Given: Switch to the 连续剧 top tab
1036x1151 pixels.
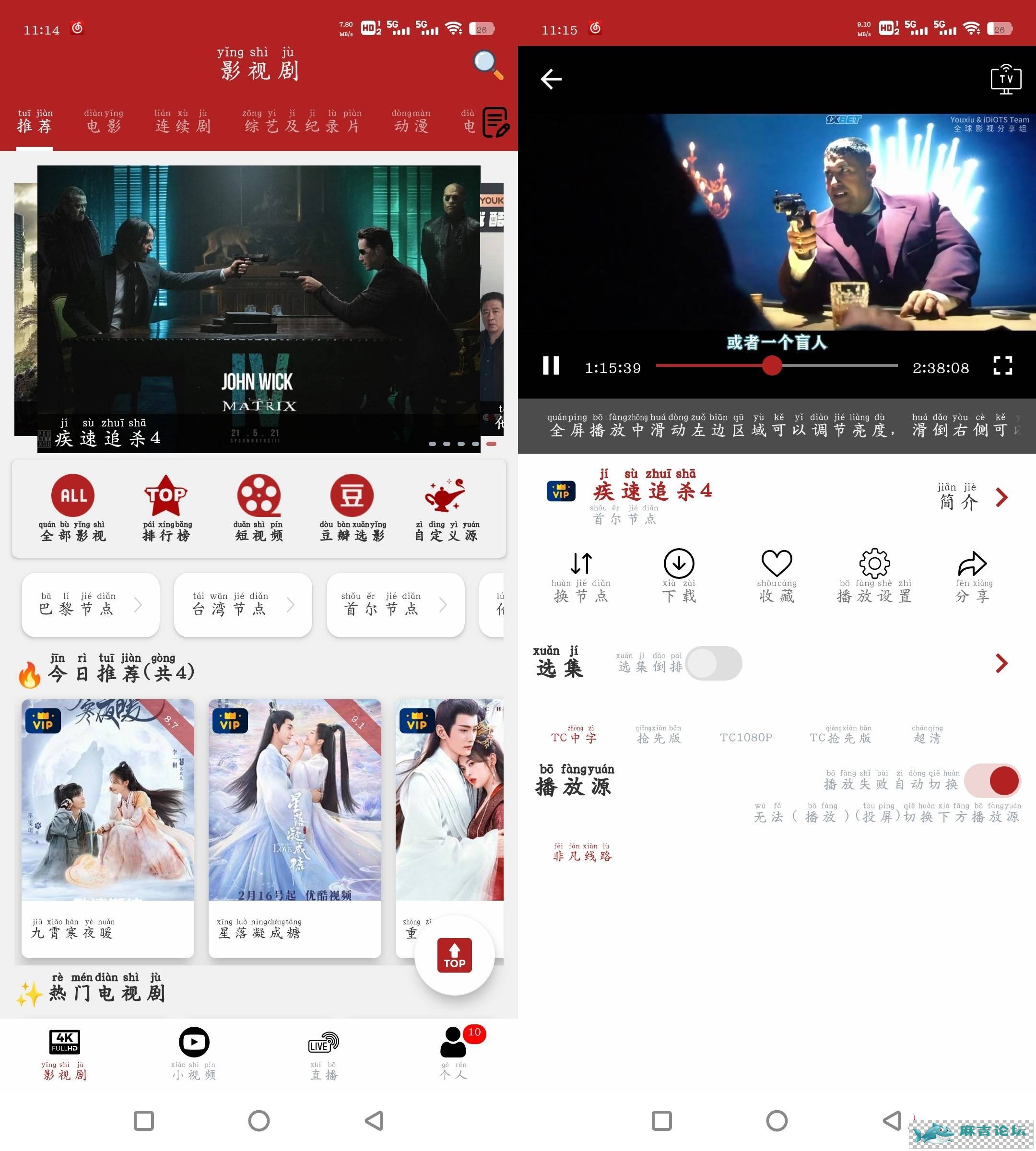Looking at the screenshot, I should pyautogui.click(x=182, y=122).
